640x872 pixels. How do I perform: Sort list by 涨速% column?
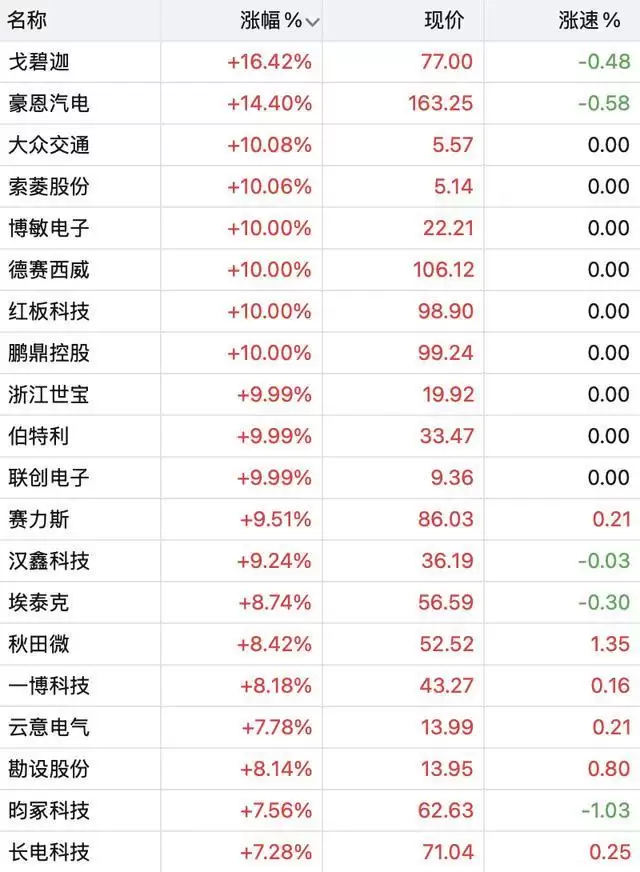pyautogui.click(x=589, y=21)
